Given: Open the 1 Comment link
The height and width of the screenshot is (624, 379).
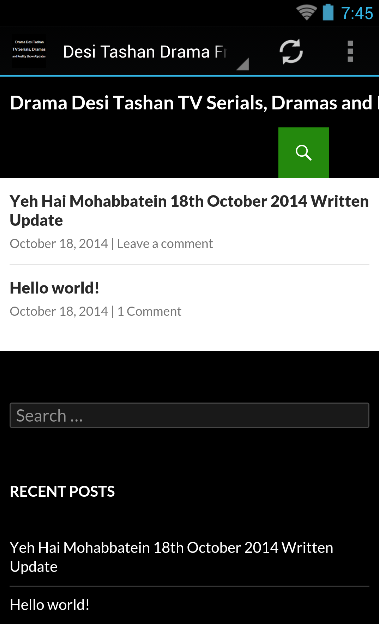Looking at the screenshot, I should (x=149, y=312).
